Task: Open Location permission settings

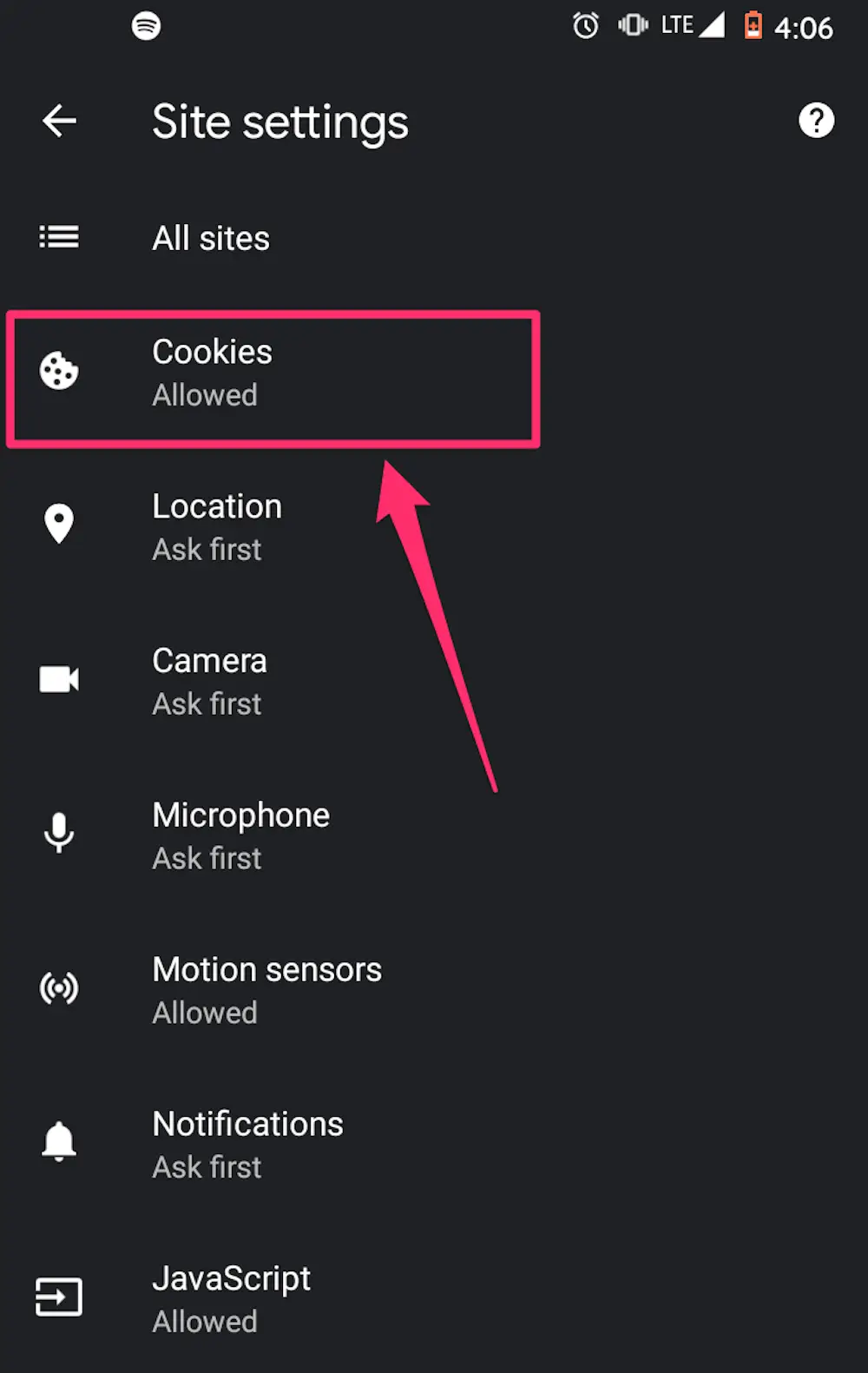Action: tap(217, 526)
